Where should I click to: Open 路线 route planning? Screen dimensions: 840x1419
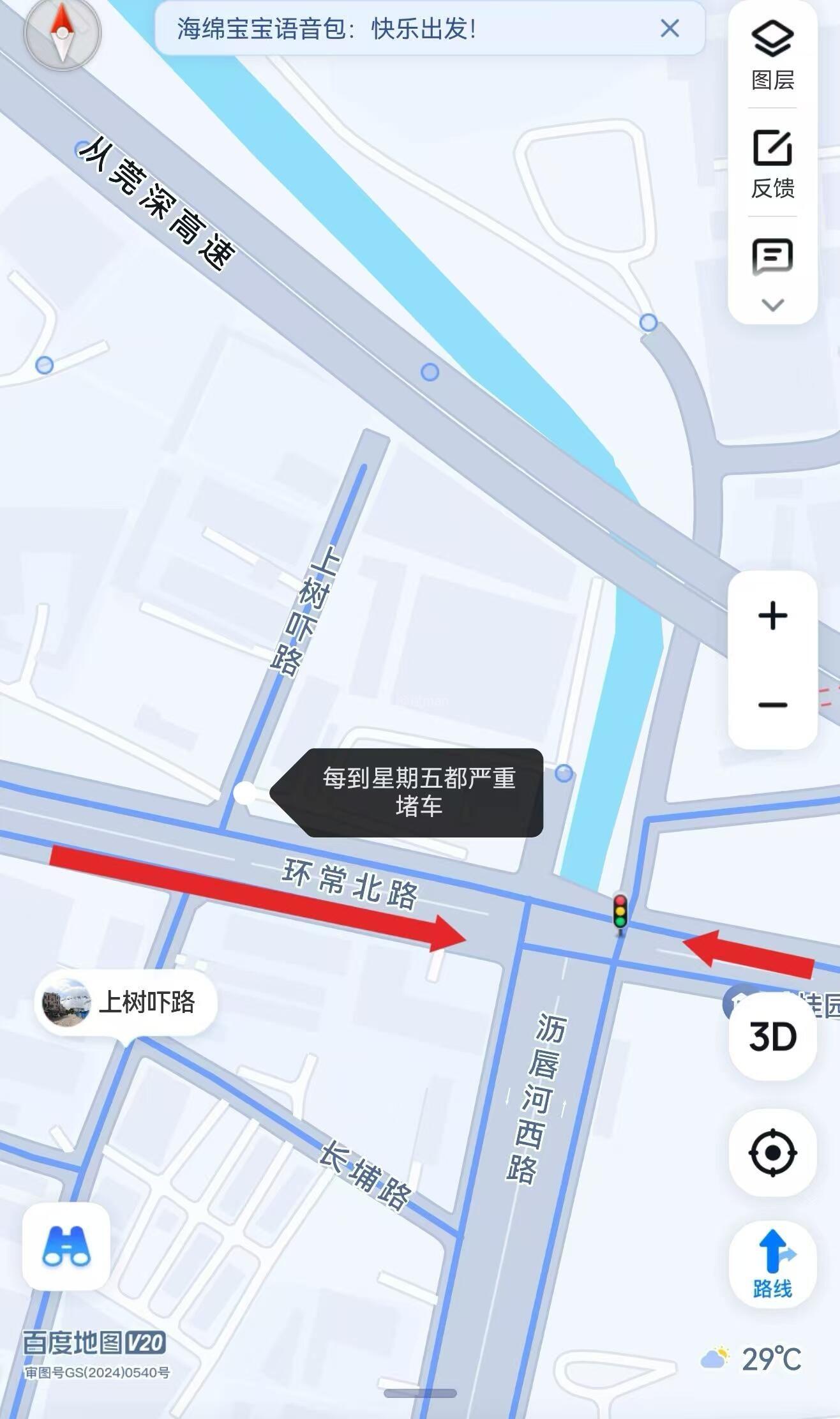click(x=772, y=1264)
